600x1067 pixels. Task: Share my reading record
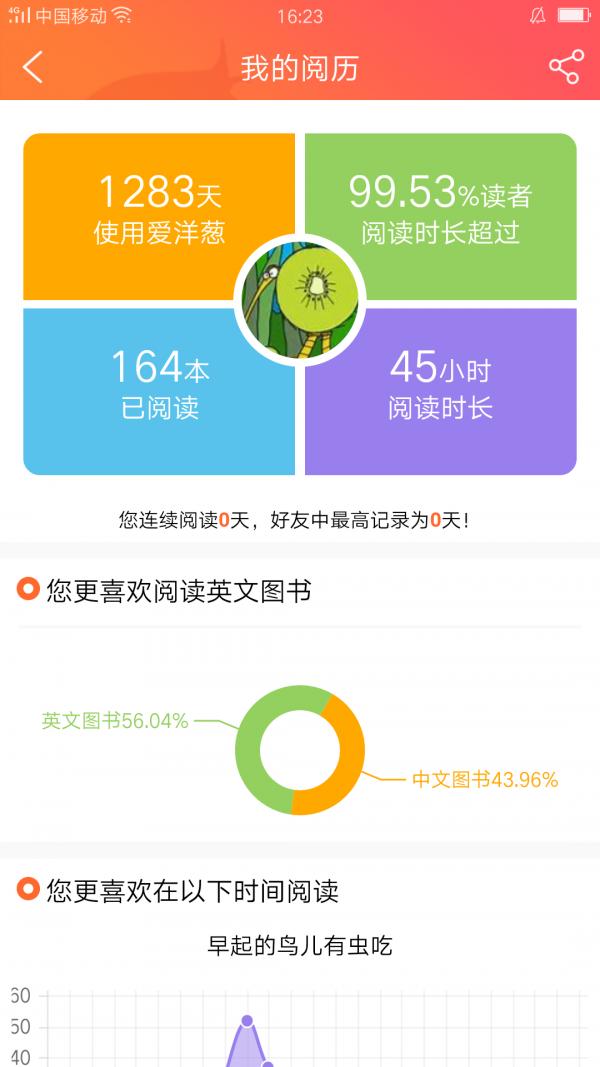[x=565, y=68]
